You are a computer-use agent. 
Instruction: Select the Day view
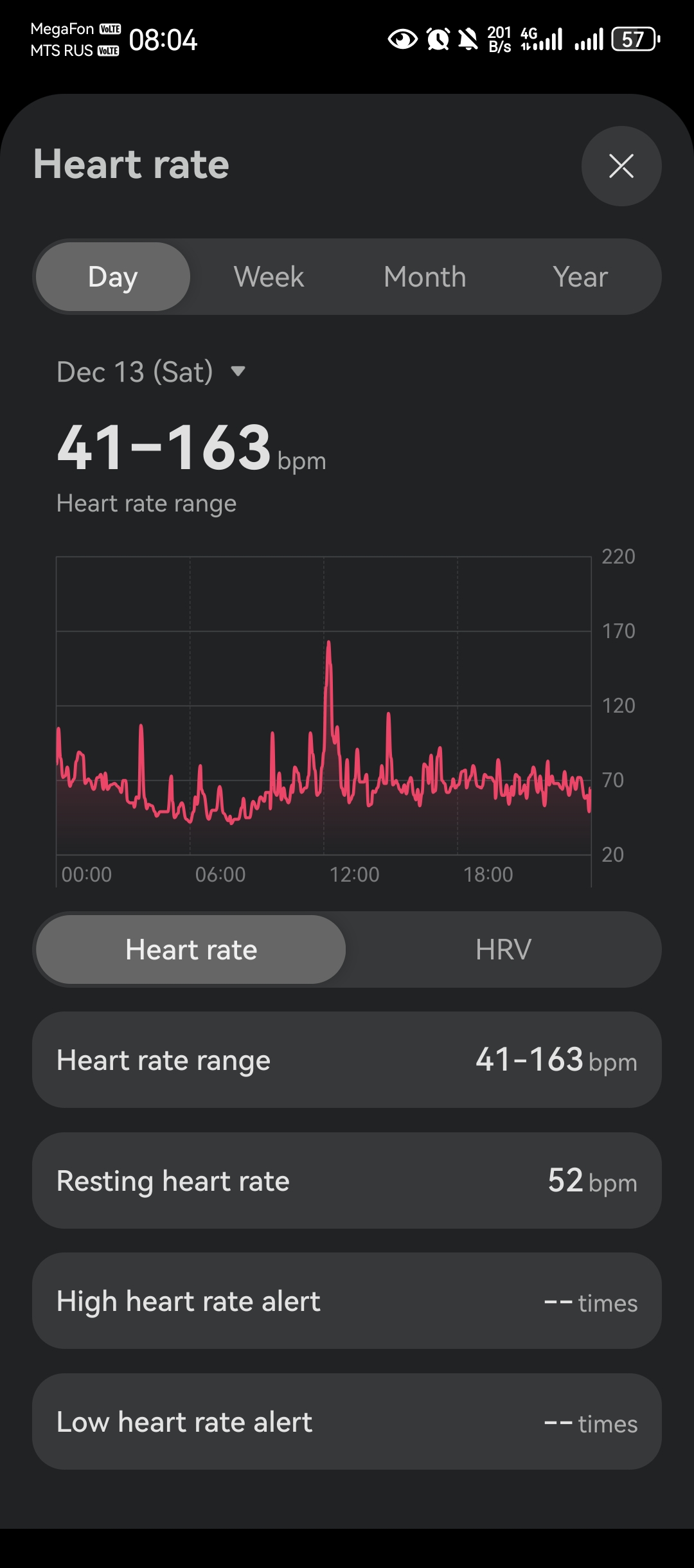113,277
